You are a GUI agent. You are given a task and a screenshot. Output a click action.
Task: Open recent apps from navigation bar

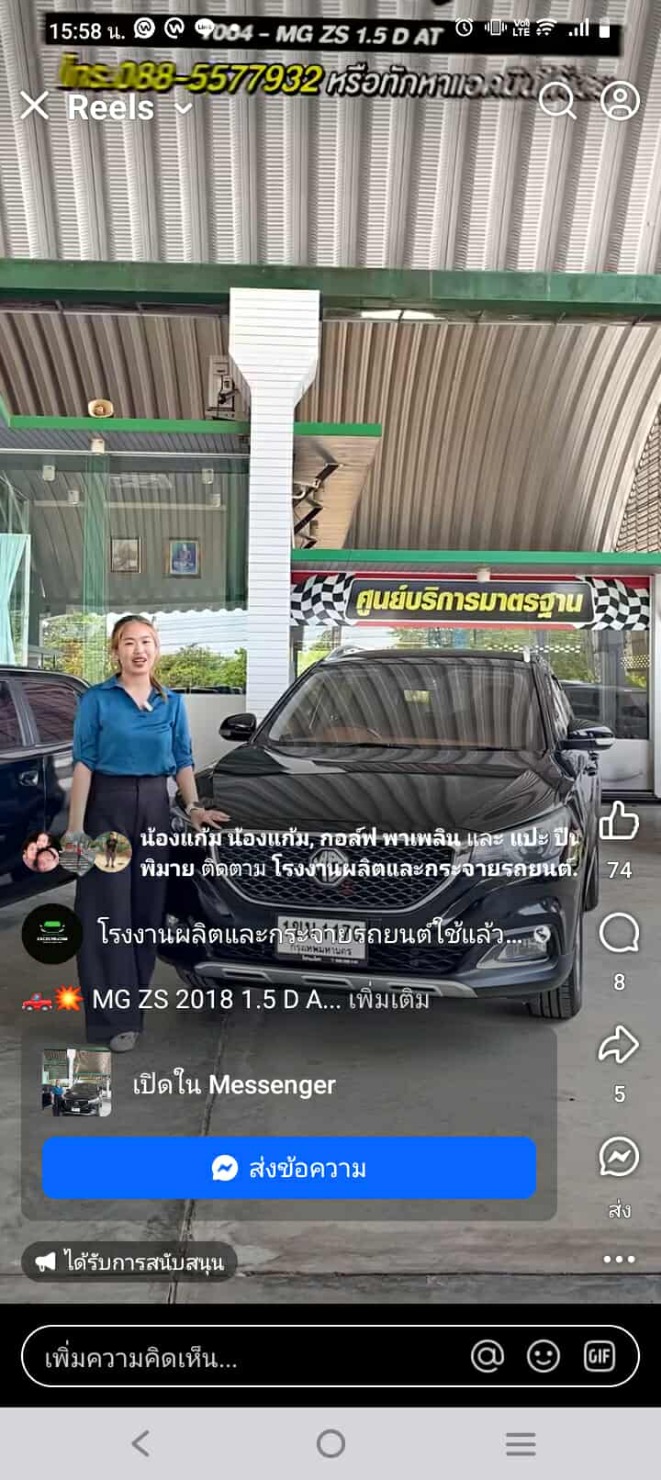click(520, 1443)
